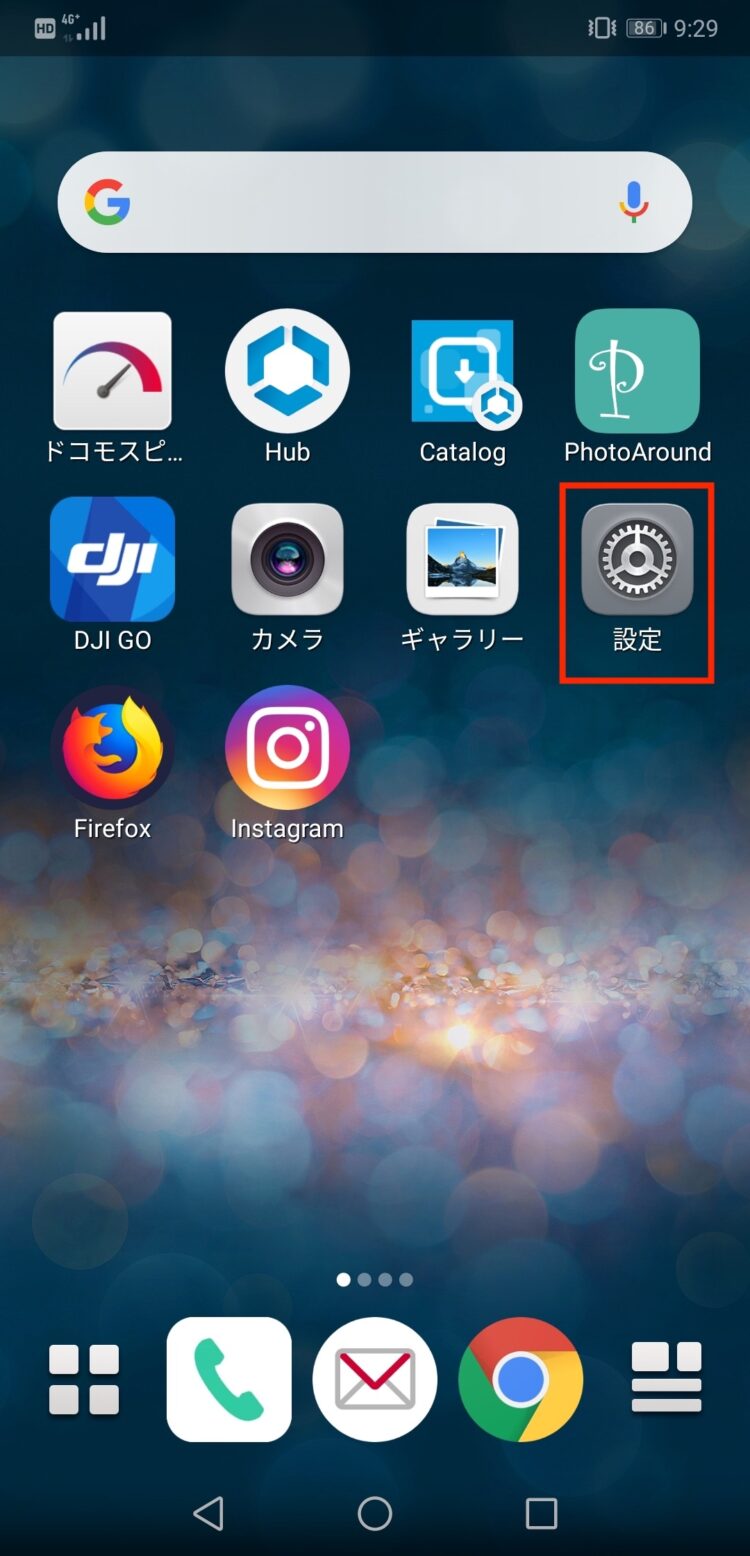Screen dimensions: 750x1556
Task: Launch PhotoAround
Action: (x=637, y=372)
